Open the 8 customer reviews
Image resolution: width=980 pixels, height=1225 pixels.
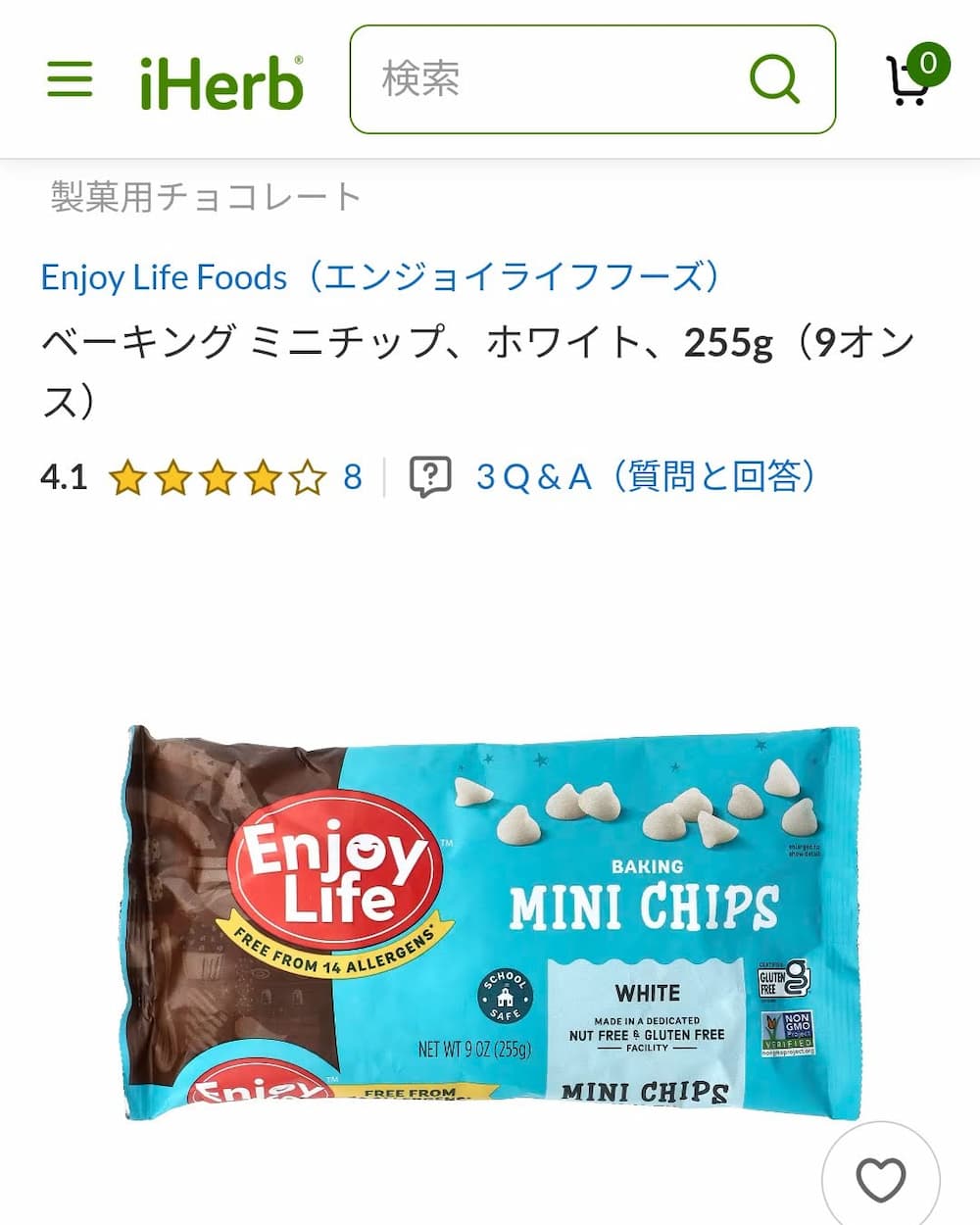point(353,477)
